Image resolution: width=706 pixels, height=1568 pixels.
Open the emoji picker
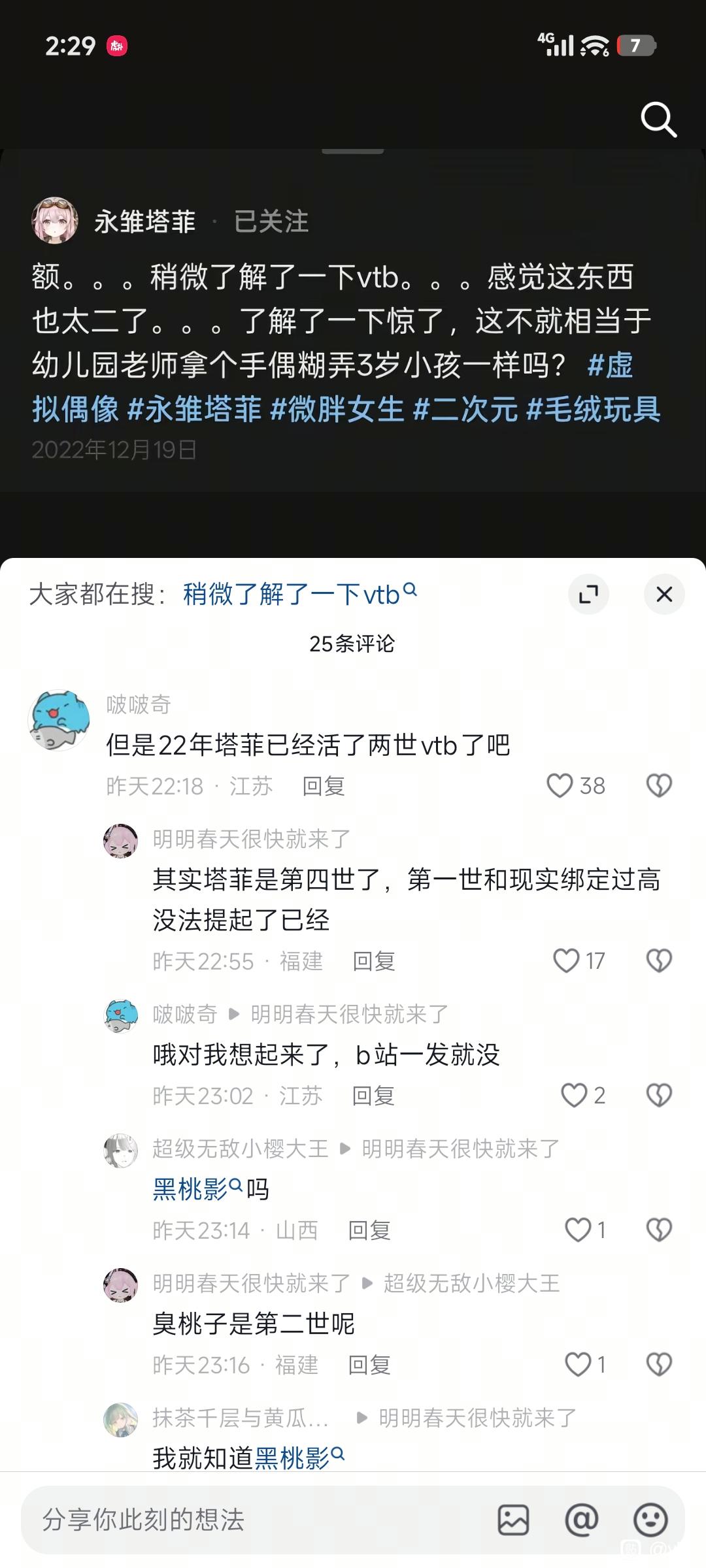pyautogui.click(x=650, y=1520)
